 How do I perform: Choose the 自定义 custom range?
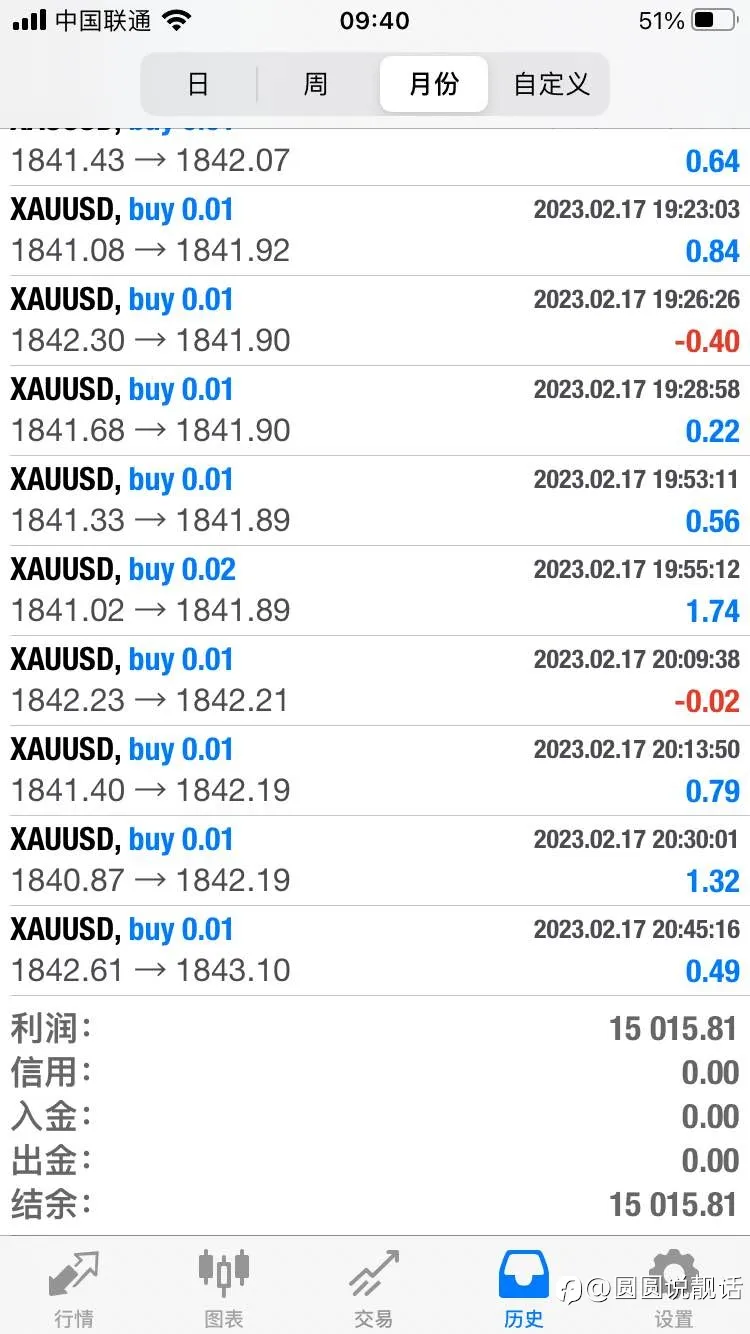click(551, 84)
